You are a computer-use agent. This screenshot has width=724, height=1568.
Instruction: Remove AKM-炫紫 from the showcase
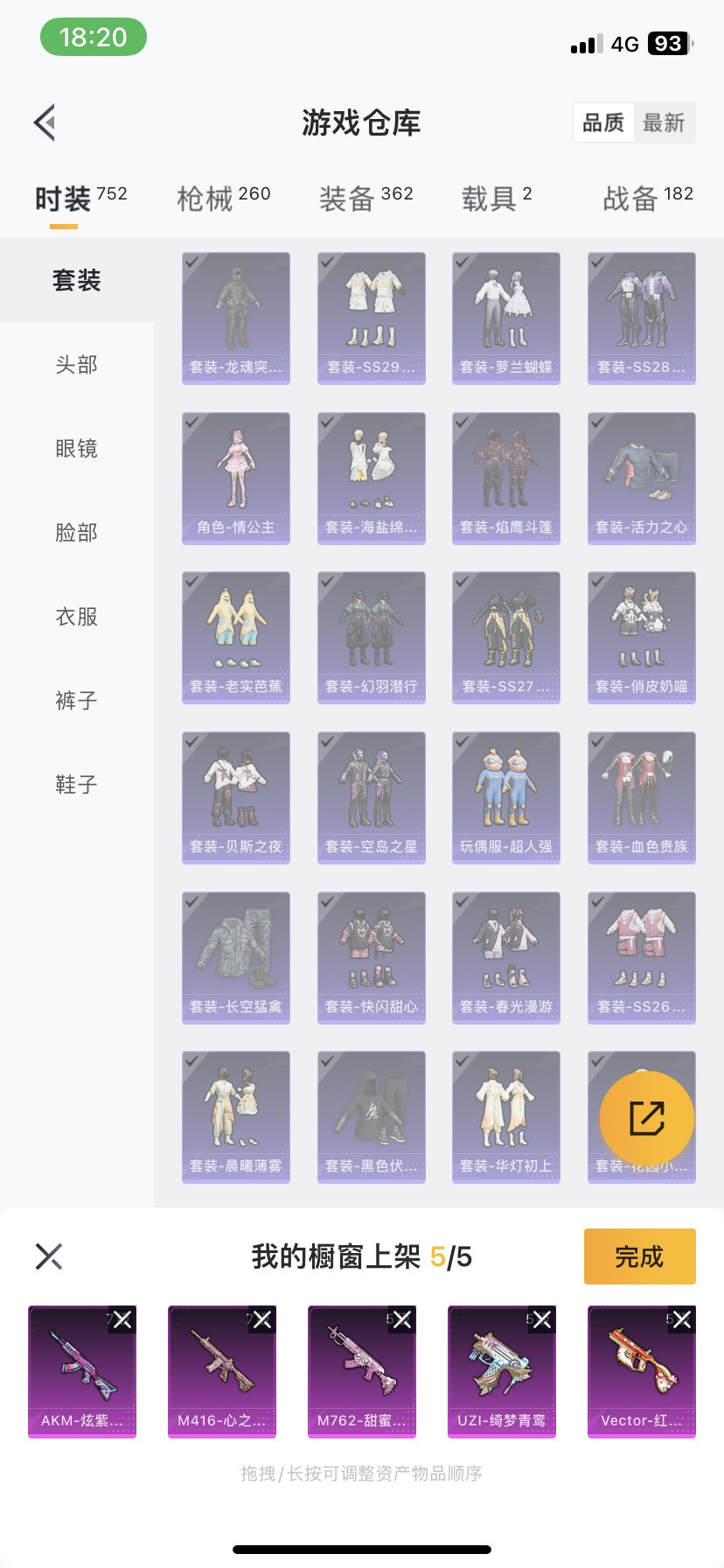[x=122, y=1319]
